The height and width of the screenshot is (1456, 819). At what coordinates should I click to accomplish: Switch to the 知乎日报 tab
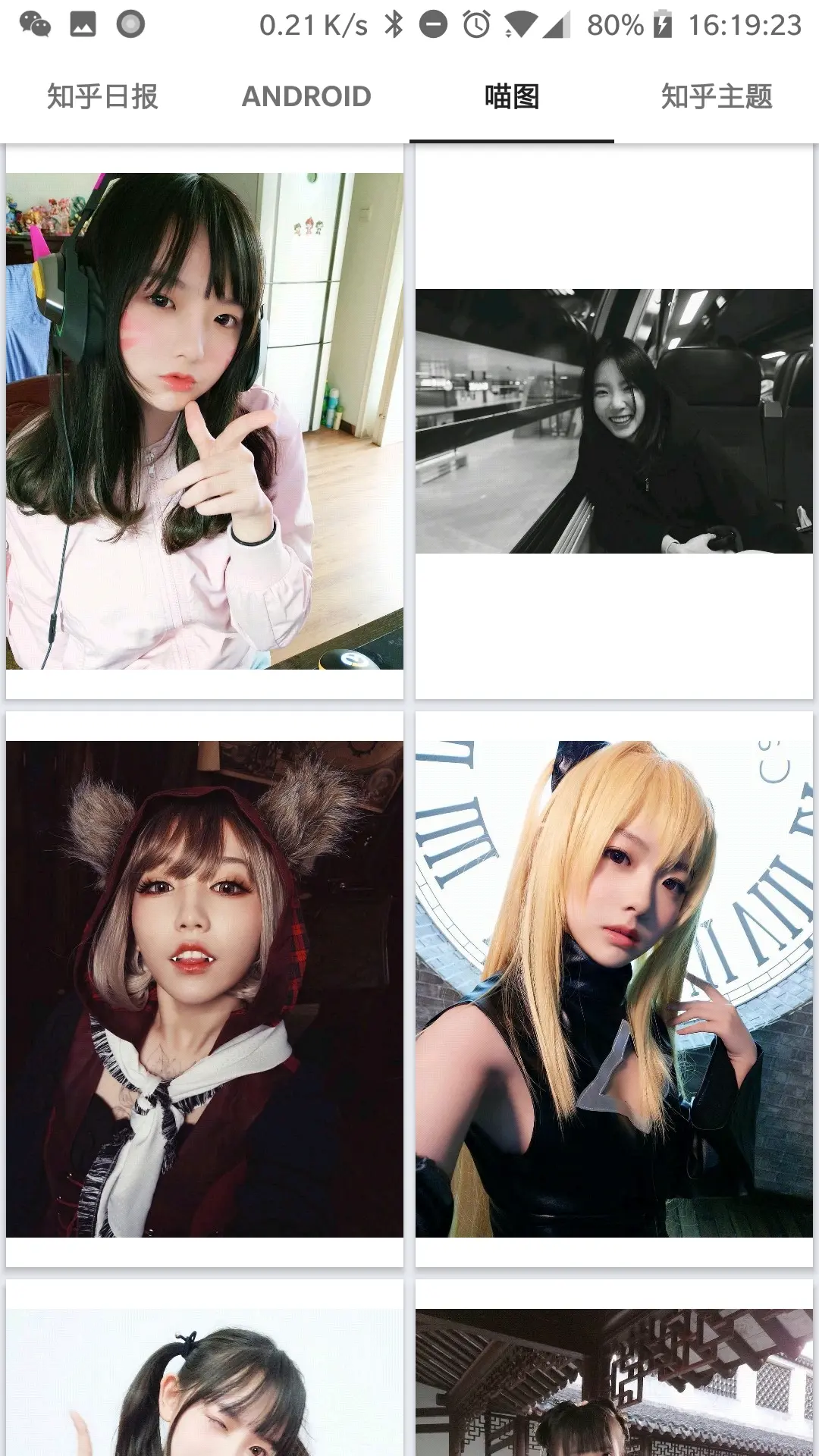(102, 97)
